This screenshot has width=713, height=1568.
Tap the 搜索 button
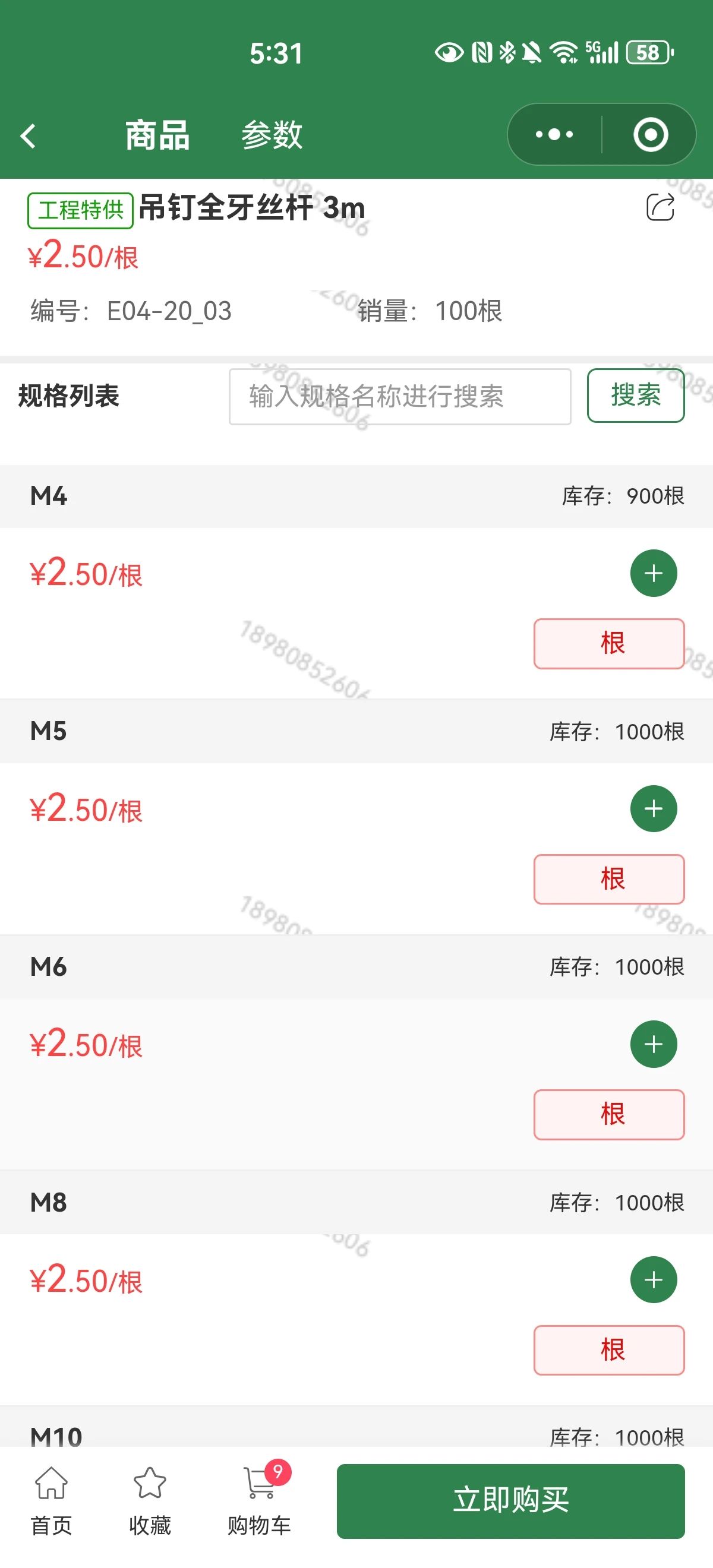coord(635,396)
